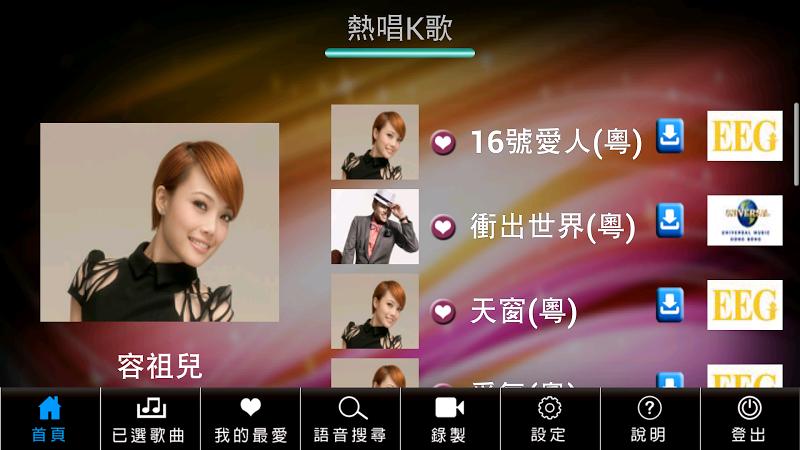
Task: Open the 已選歌曲 selected songs tab
Action: pos(150,419)
